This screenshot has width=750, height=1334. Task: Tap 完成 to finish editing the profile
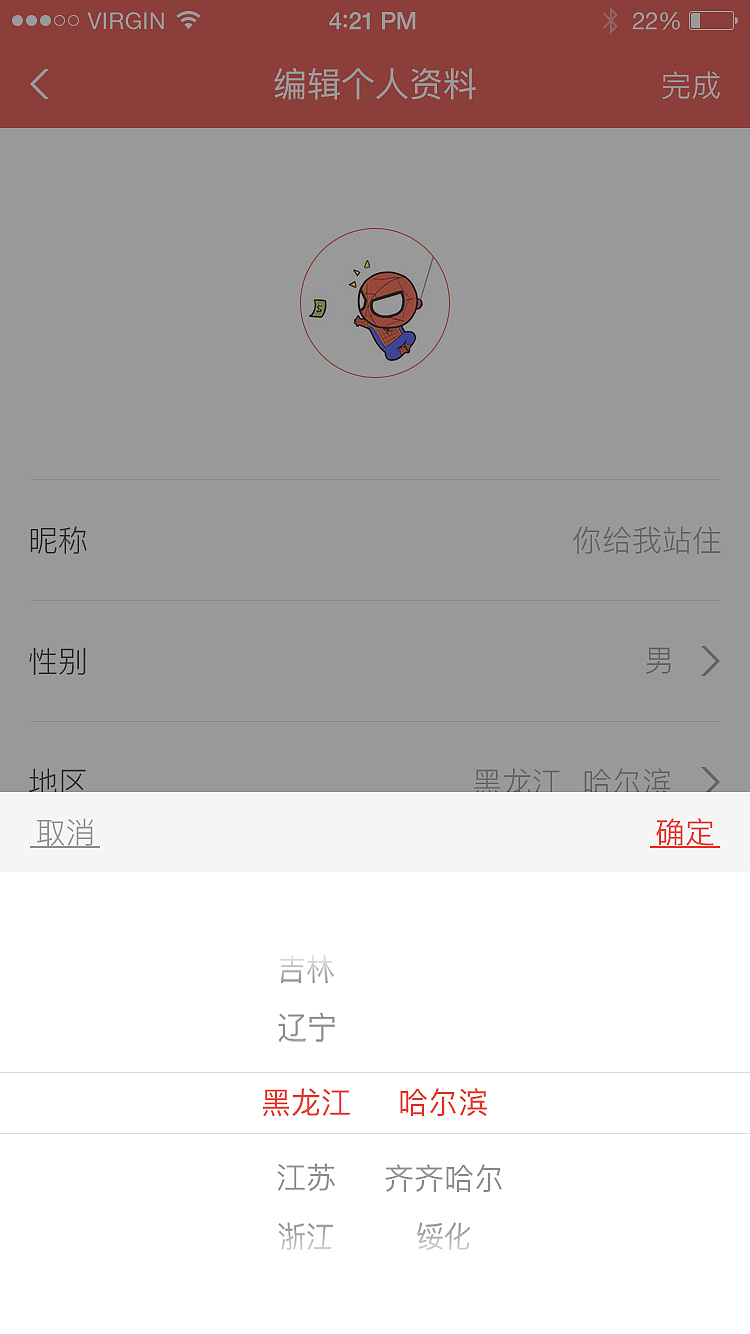point(689,86)
